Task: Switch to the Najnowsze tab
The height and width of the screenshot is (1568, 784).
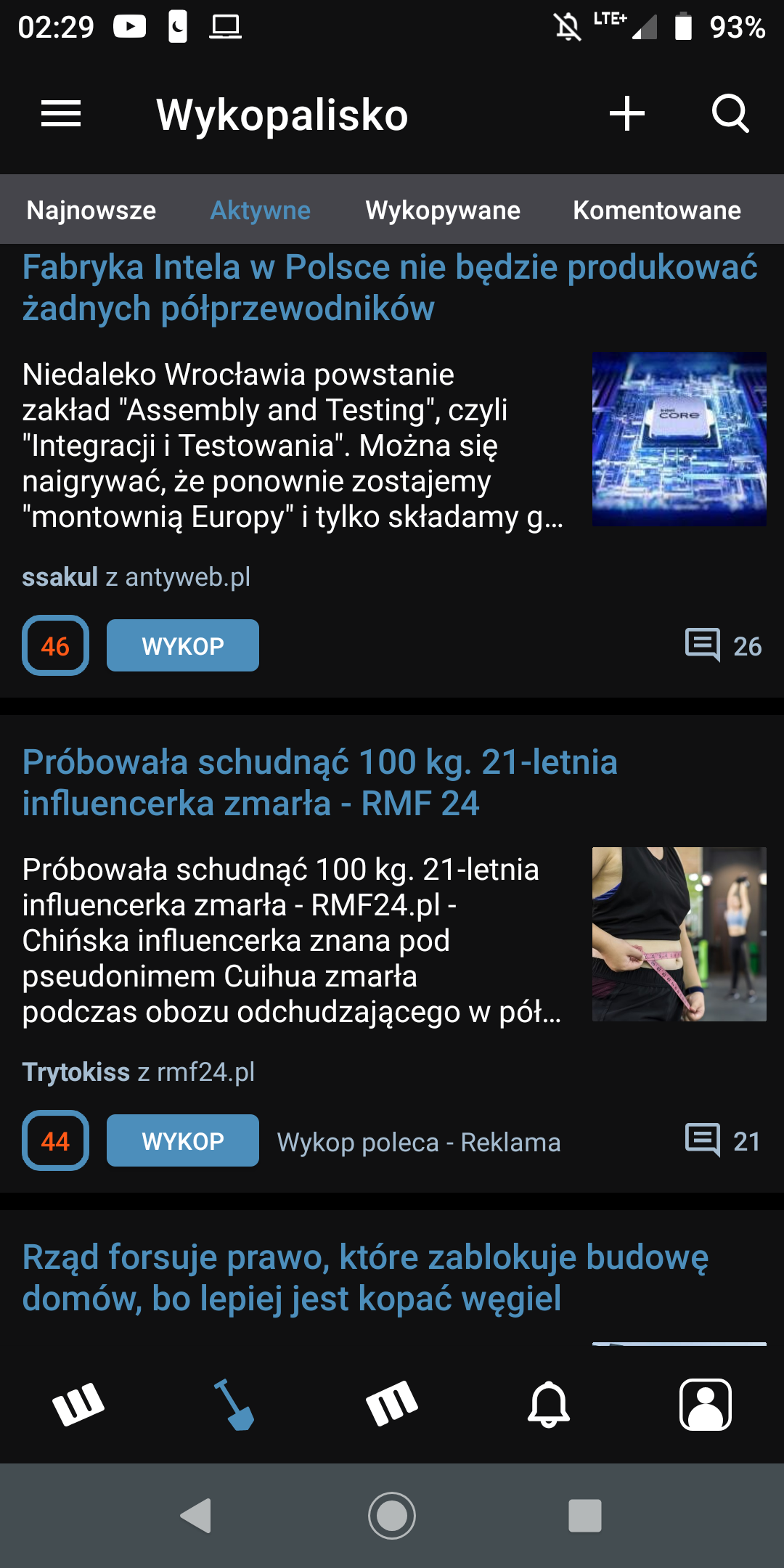Action: [x=91, y=211]
